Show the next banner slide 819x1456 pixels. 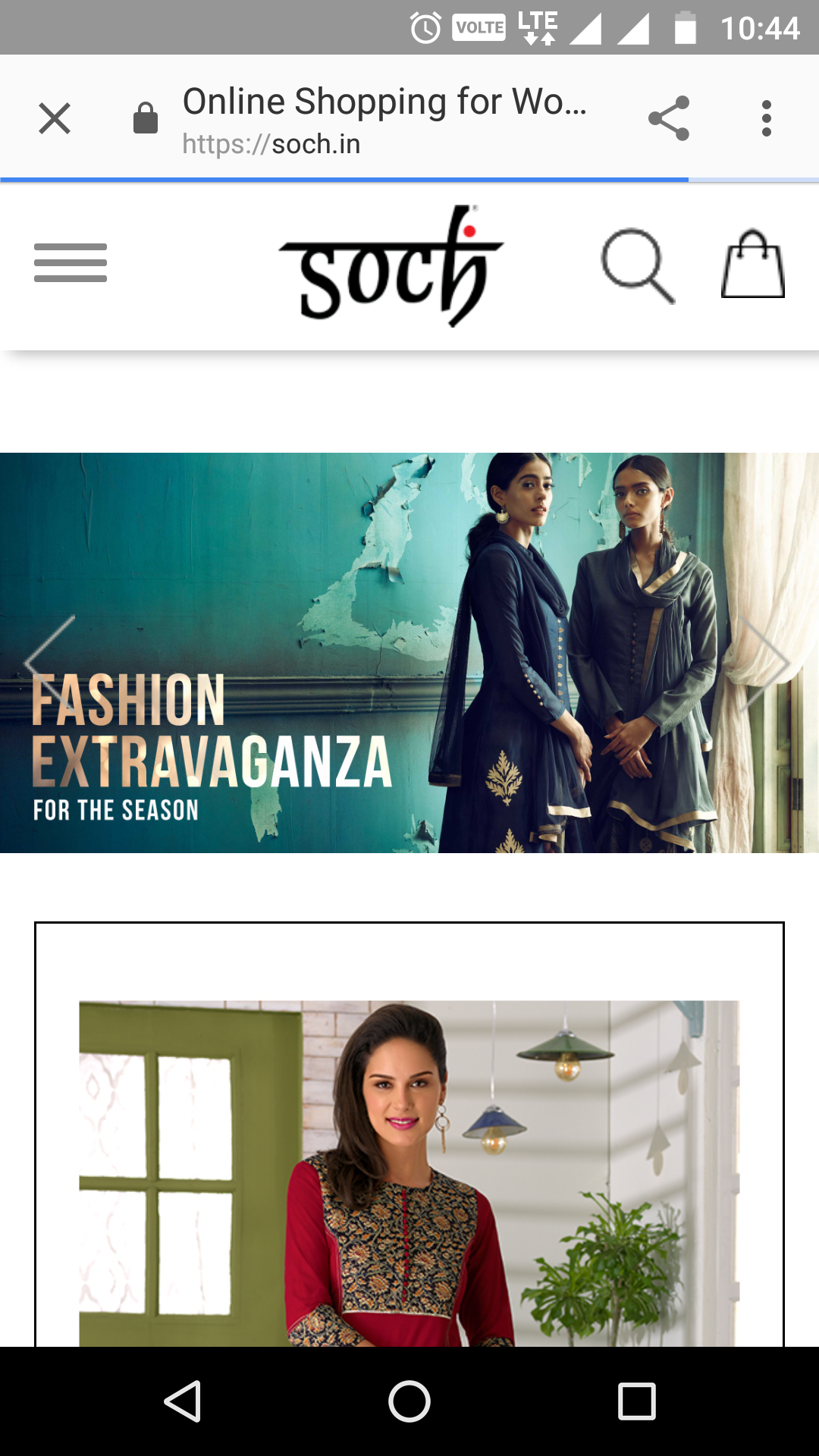(766, 661)
